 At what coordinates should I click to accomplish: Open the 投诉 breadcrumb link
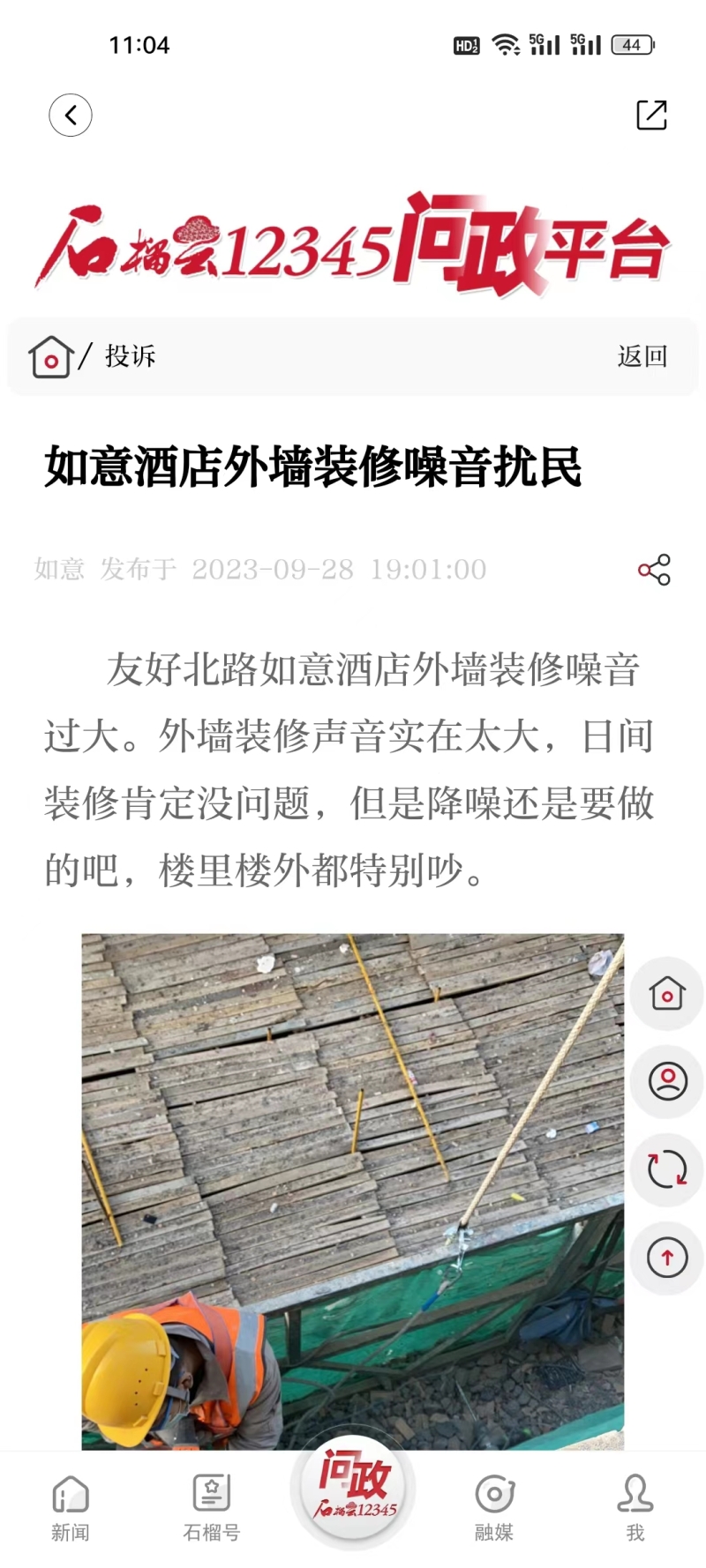pyautogui.click(x=130, y=356)
